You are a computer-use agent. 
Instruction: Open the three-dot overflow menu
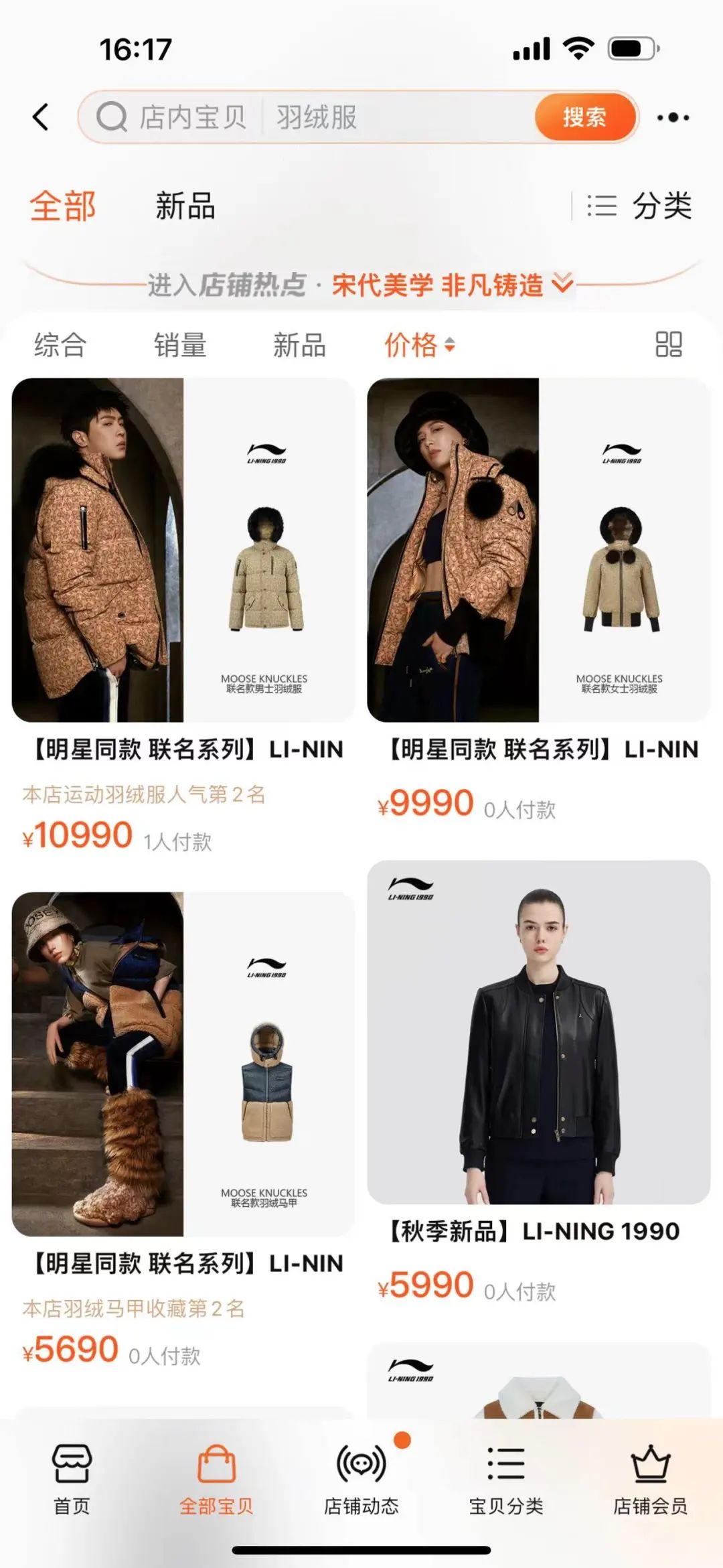673,117
